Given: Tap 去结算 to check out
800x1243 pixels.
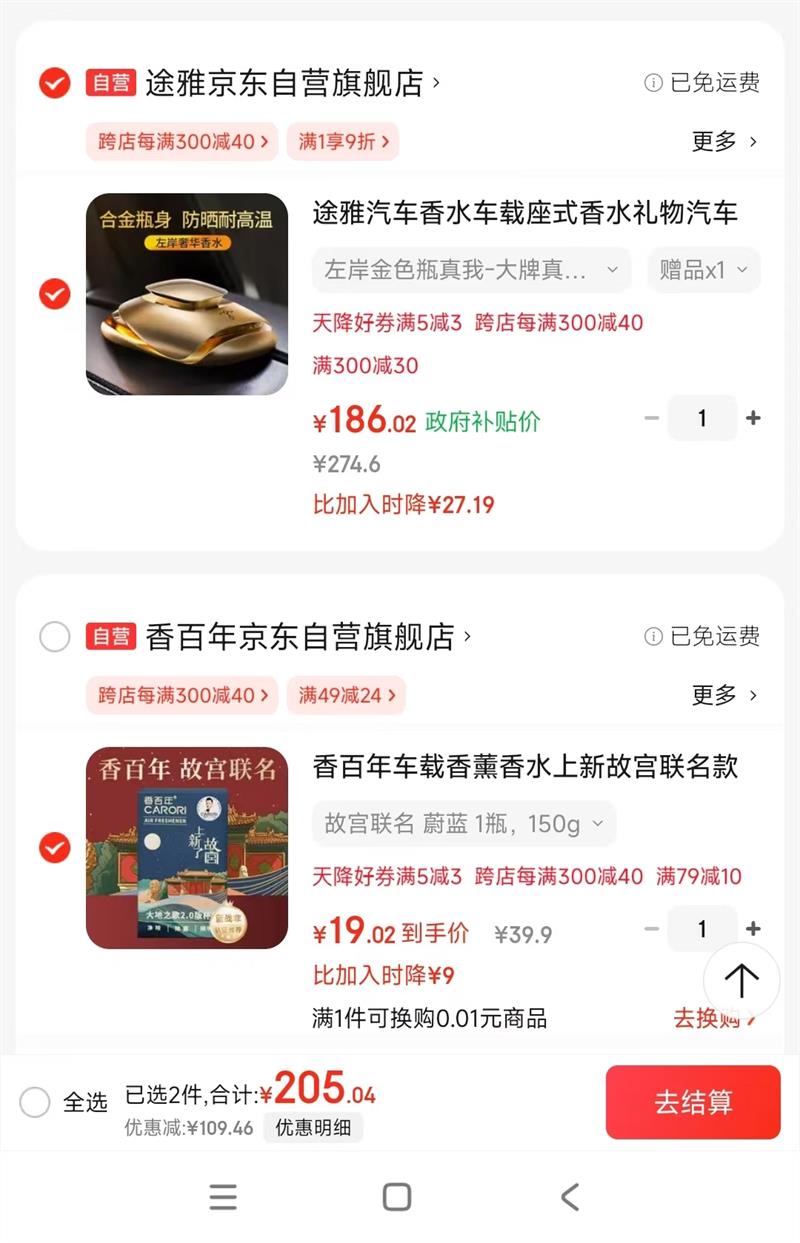Looking at the screenshot, I should pyautogui.click(x=692, y=1102).
